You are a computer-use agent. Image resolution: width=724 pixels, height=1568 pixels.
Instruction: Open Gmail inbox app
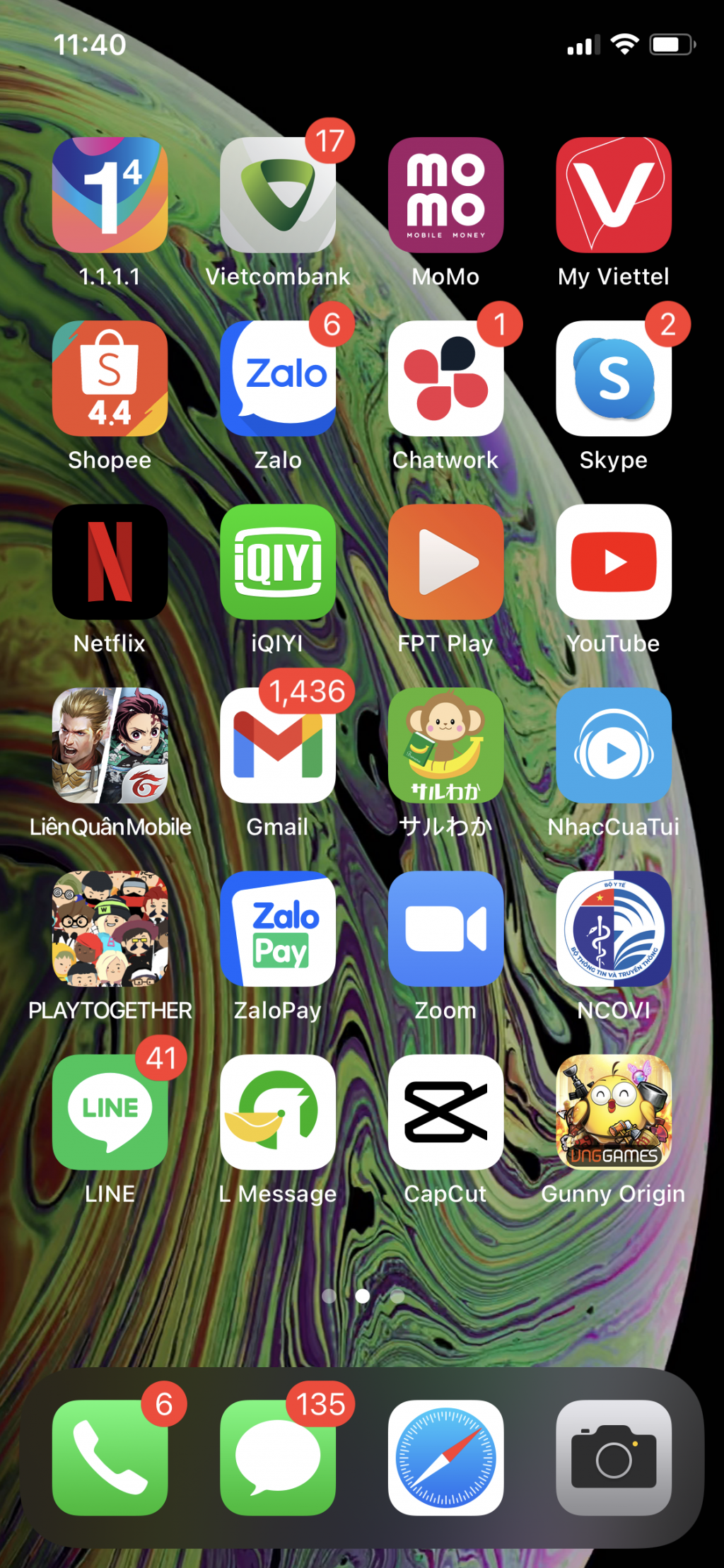278,745
